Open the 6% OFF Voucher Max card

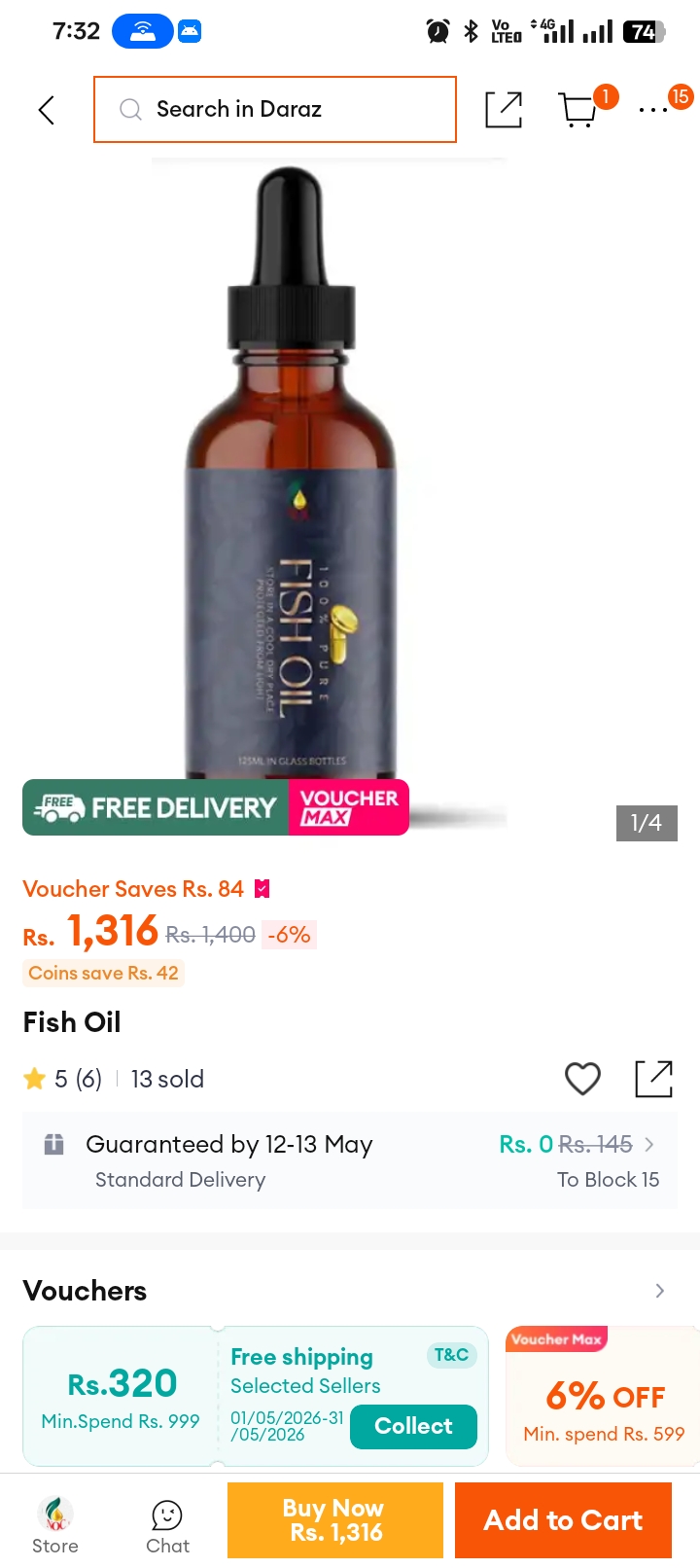pyautogui.click(x=603, y=1397)
